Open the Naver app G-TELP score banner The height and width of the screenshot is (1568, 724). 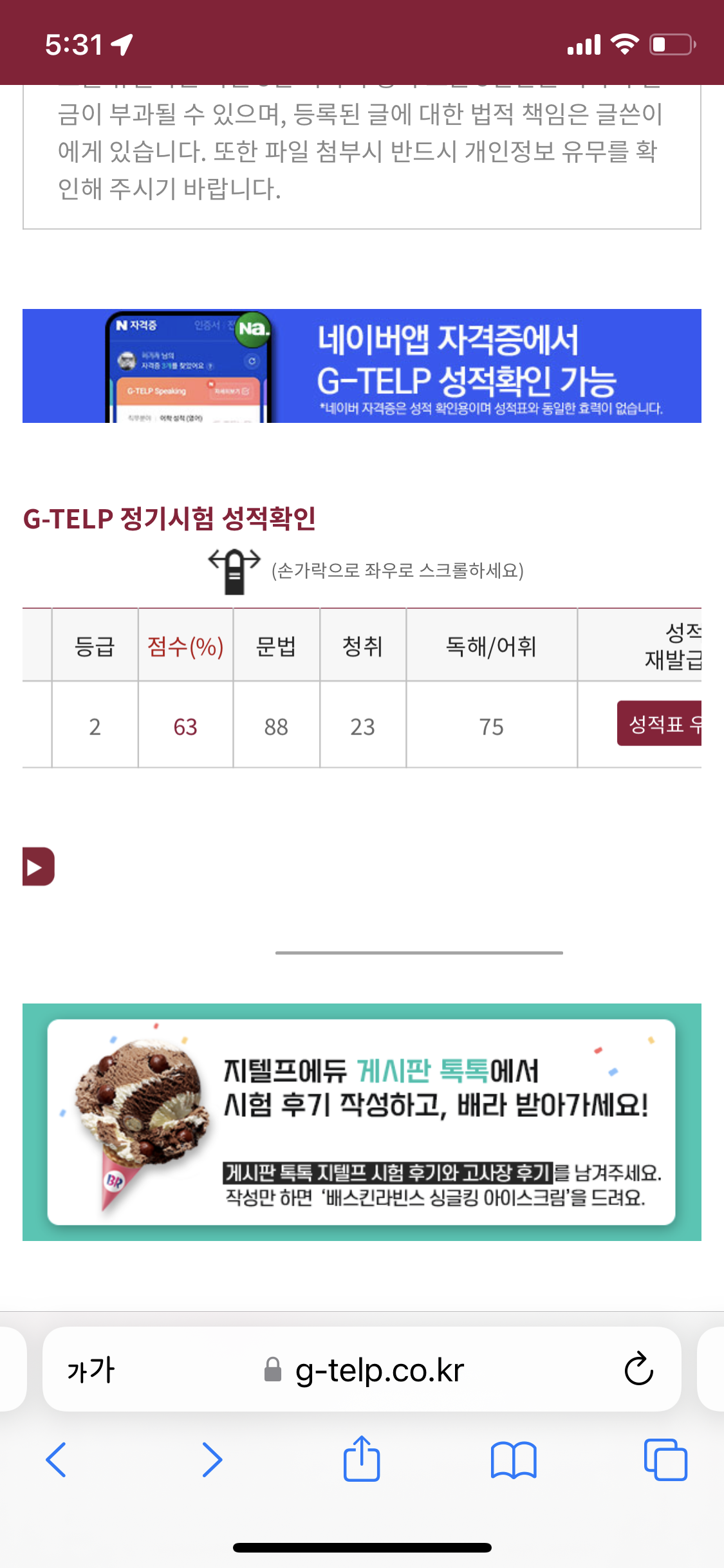tap(362, 366)
